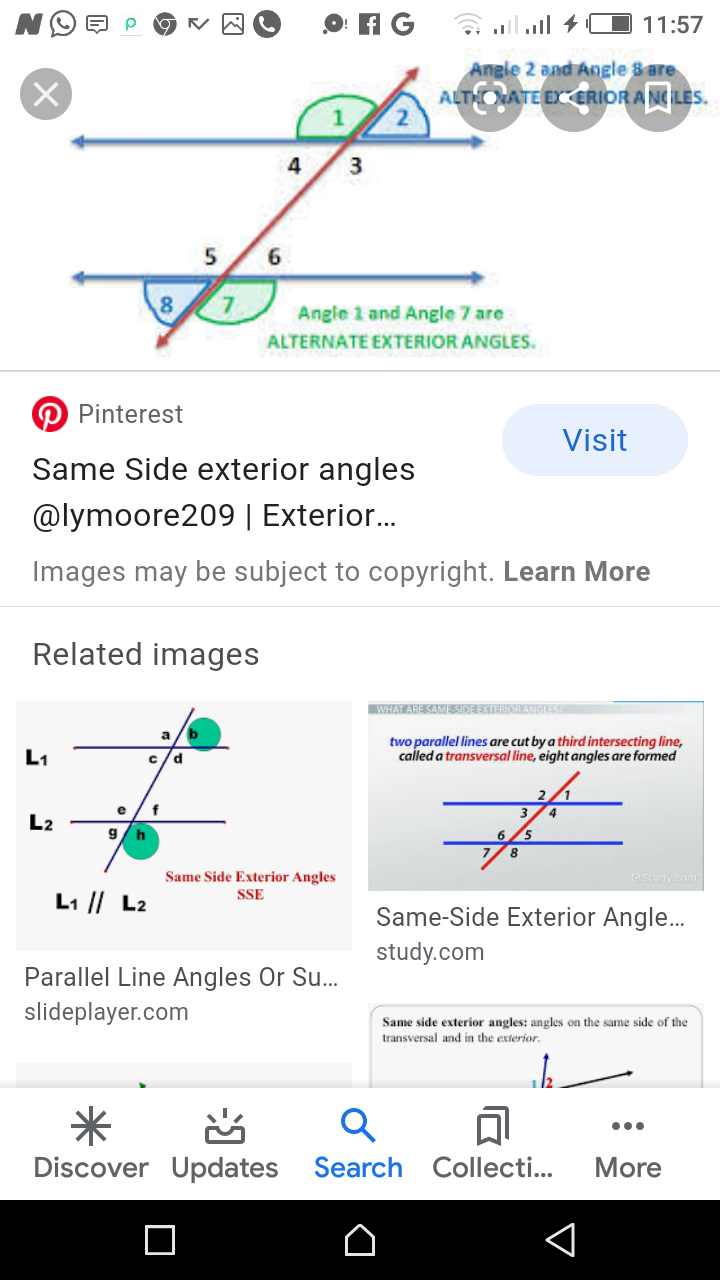The width and height of the screenshot is (720, 1280).
Task: Open the study.com Same-Side Exterior Angle thumbnail
Action: [535, 795]
